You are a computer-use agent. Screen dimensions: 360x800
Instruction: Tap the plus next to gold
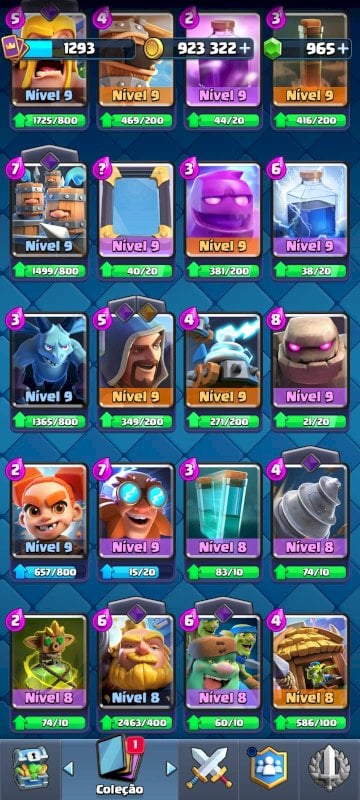pyautogui.click(x=245, y=48)
